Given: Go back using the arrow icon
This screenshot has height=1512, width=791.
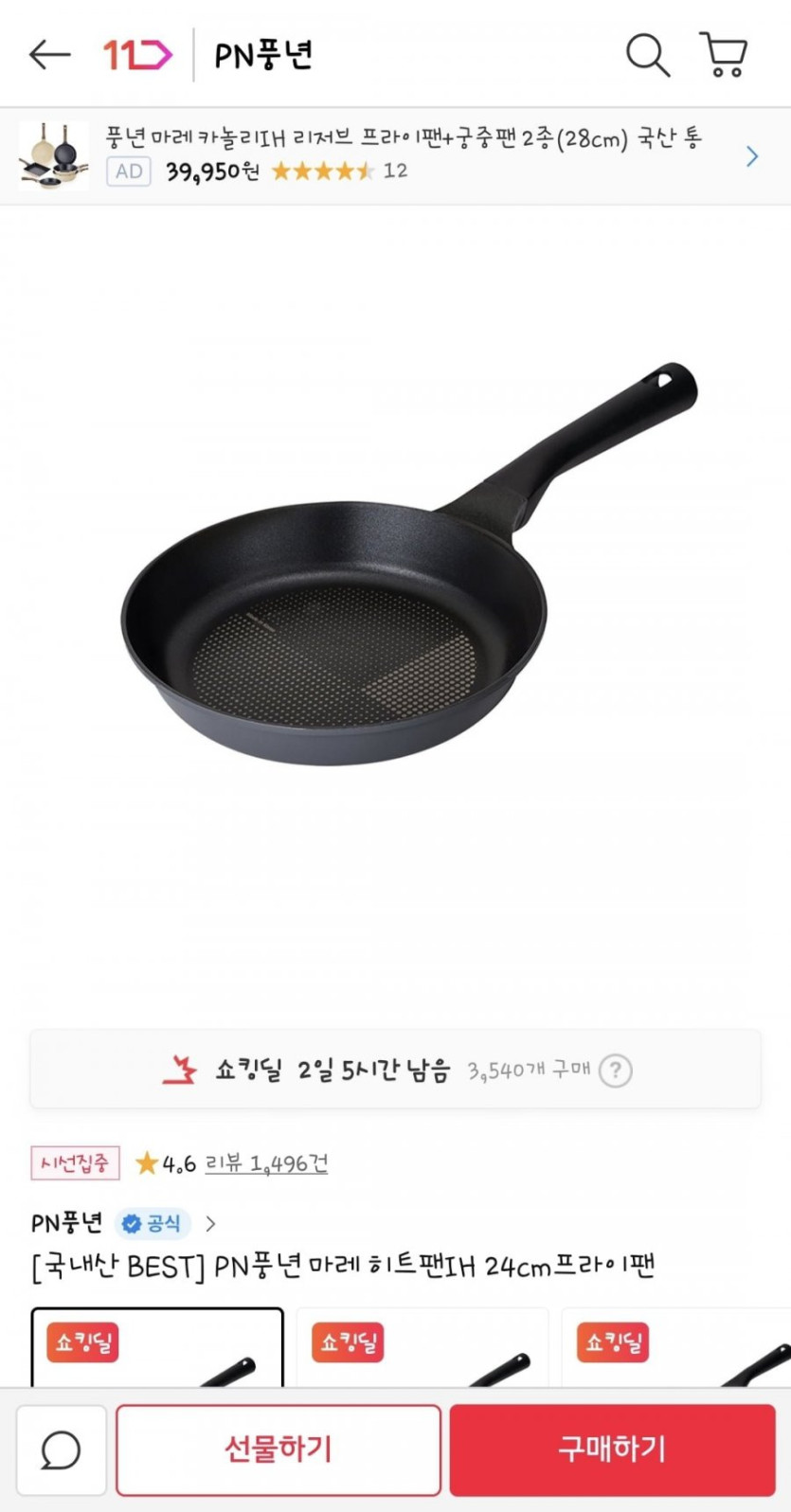Looking at the screenshot, I should click(50, 55).
